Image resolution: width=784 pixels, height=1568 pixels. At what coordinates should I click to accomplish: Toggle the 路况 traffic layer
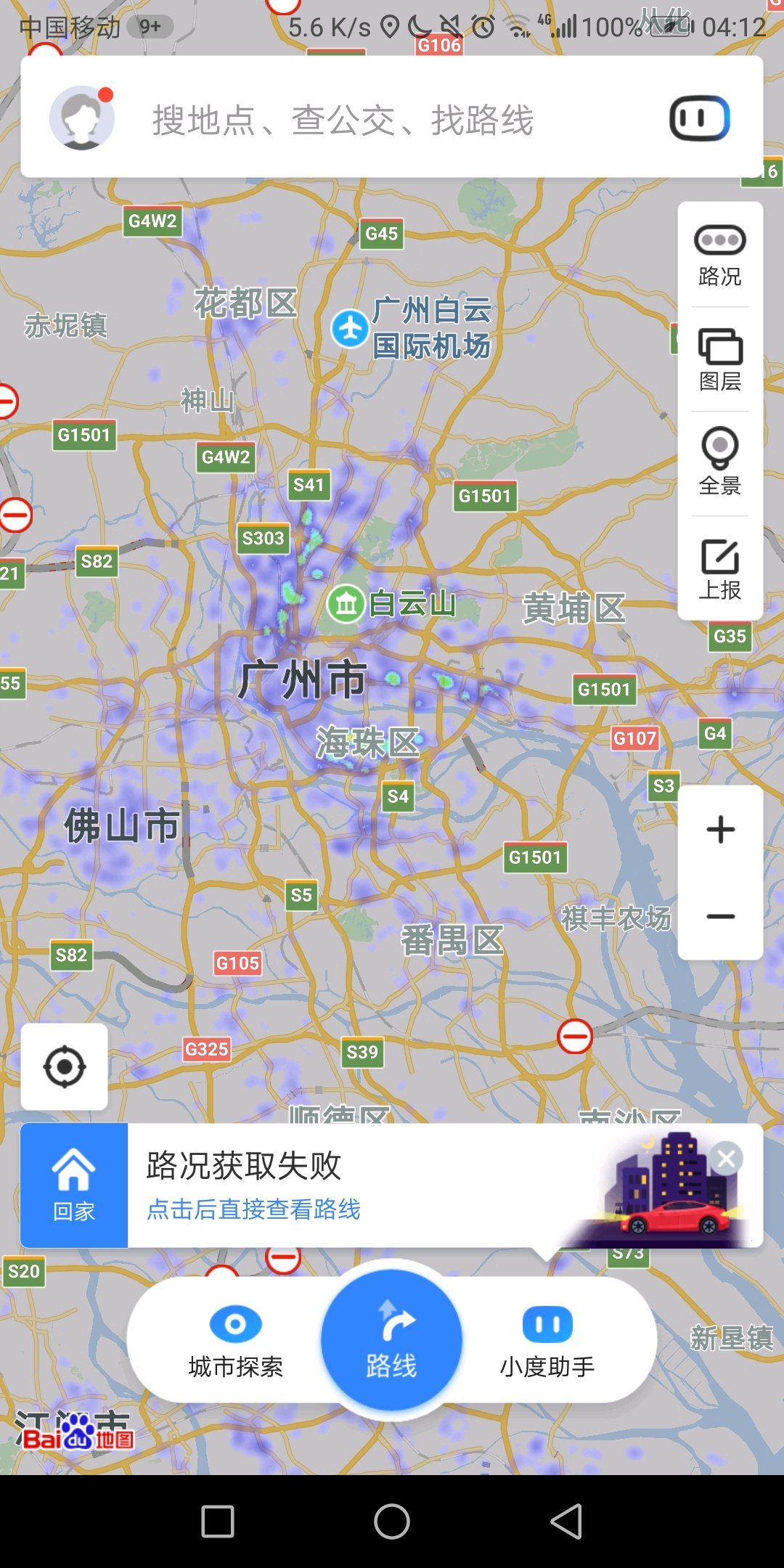(719, 256)
